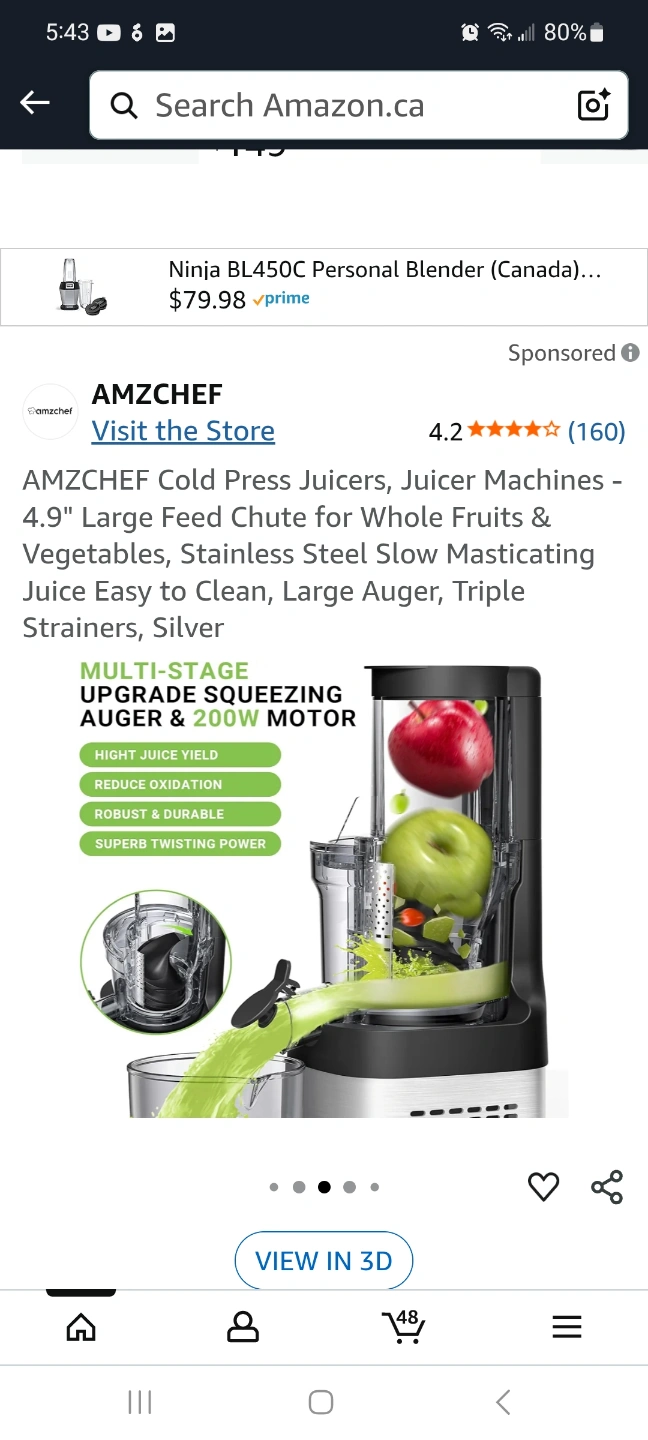
Task: Open the camera lens search icon
Action: point(594,105)
